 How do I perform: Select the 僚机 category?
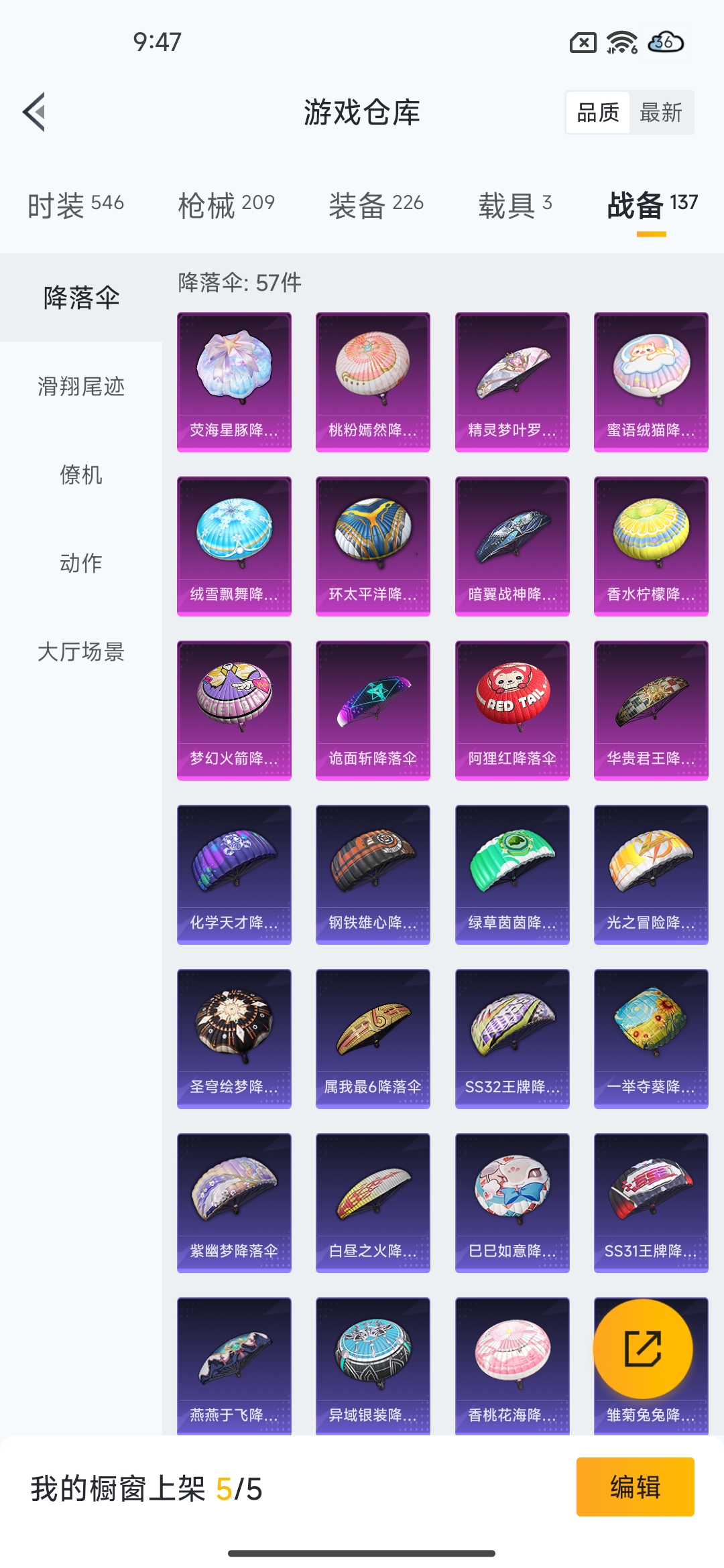(81, 475)
